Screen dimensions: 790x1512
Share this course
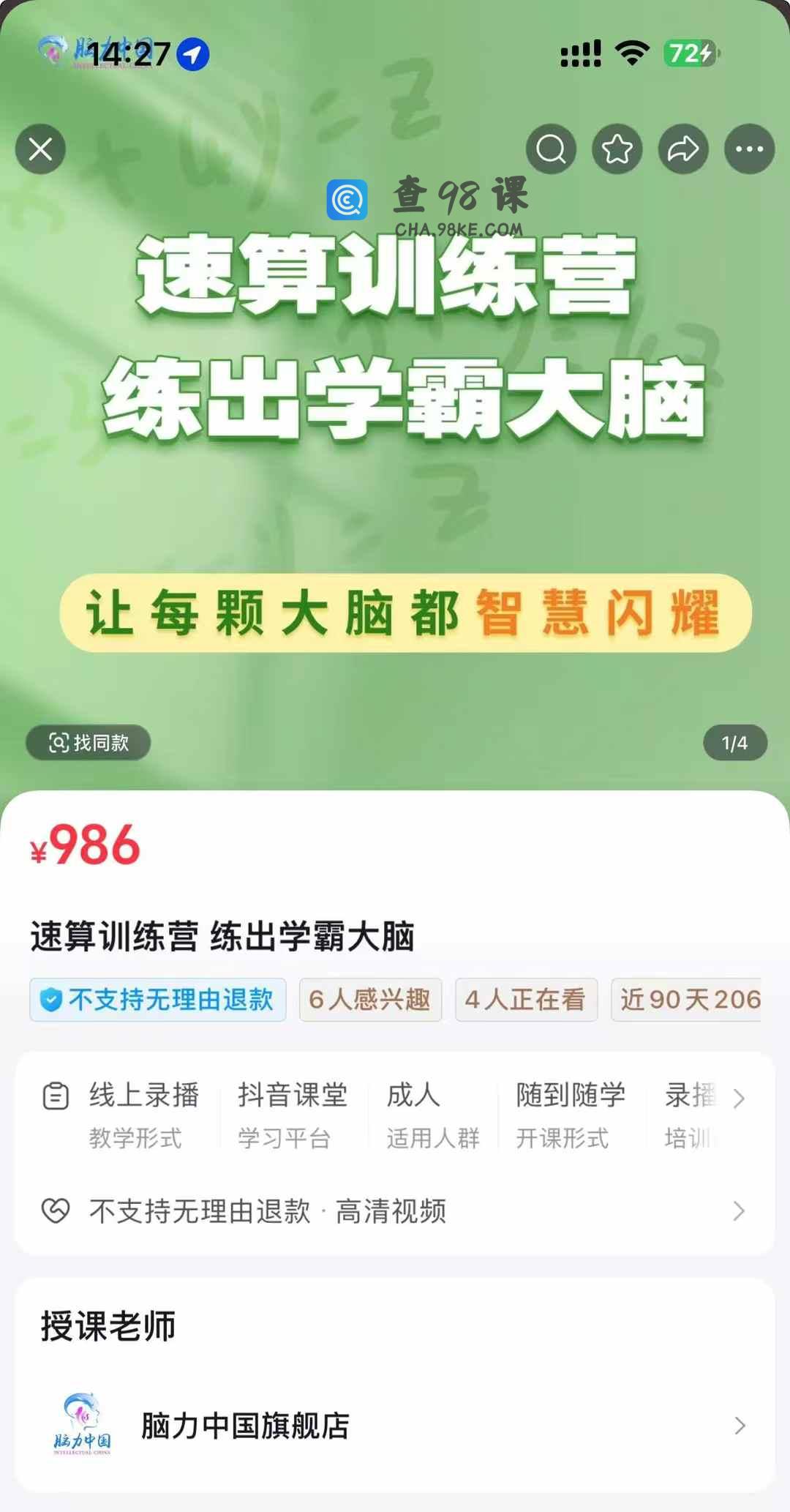(x=683, y=149)
